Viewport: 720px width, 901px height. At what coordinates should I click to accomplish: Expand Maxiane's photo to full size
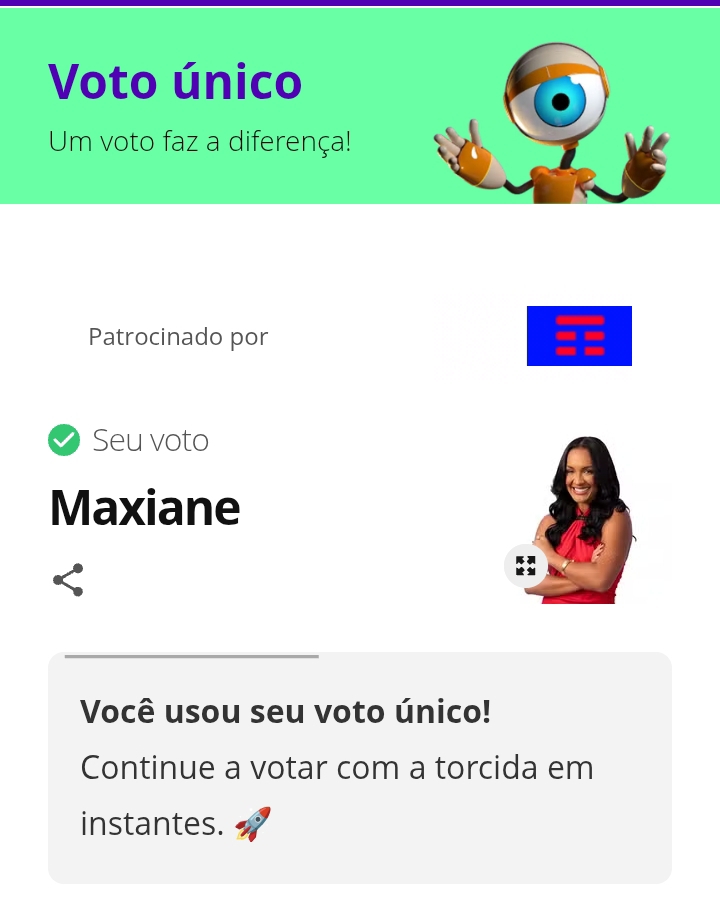point(525,566)
